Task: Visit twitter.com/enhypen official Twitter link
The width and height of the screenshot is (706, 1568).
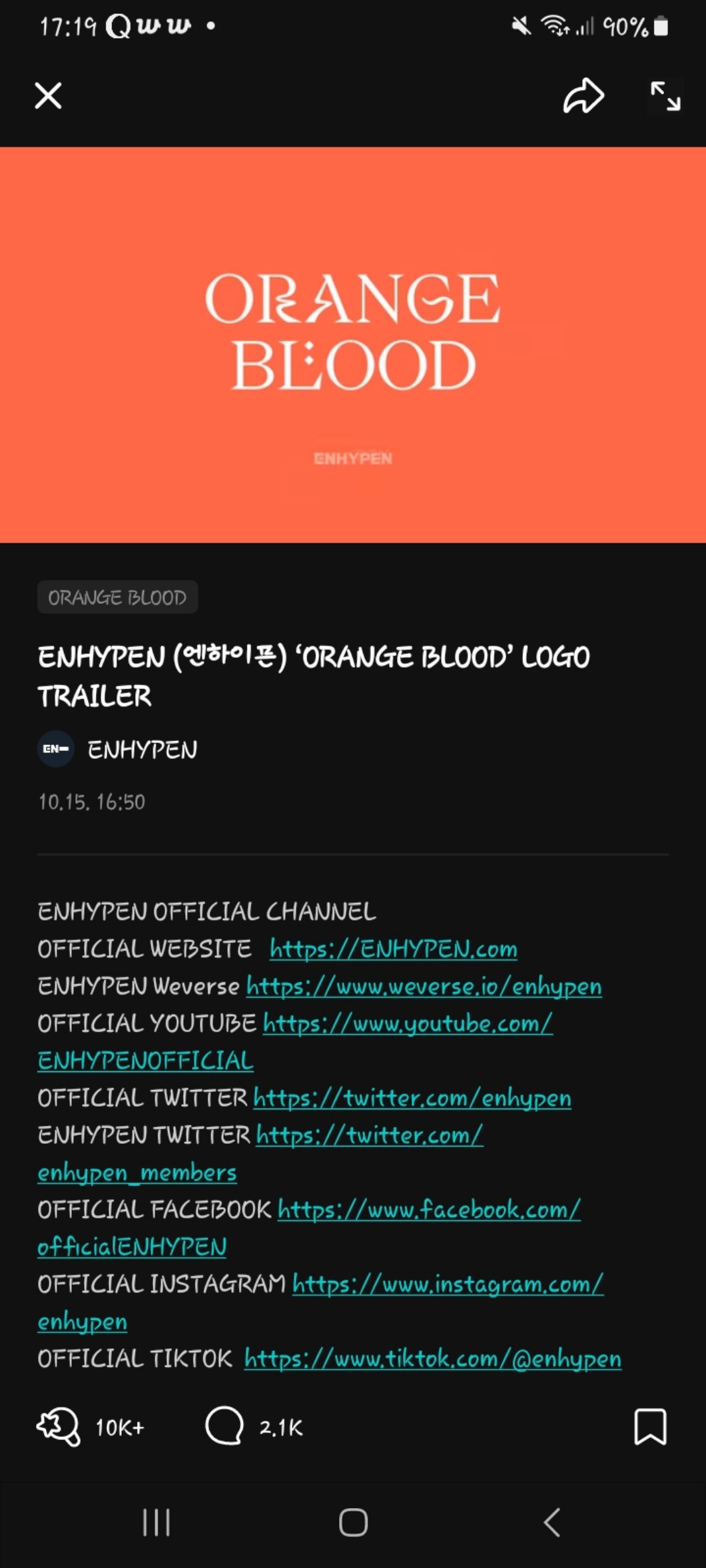Action: point(412,1098)
